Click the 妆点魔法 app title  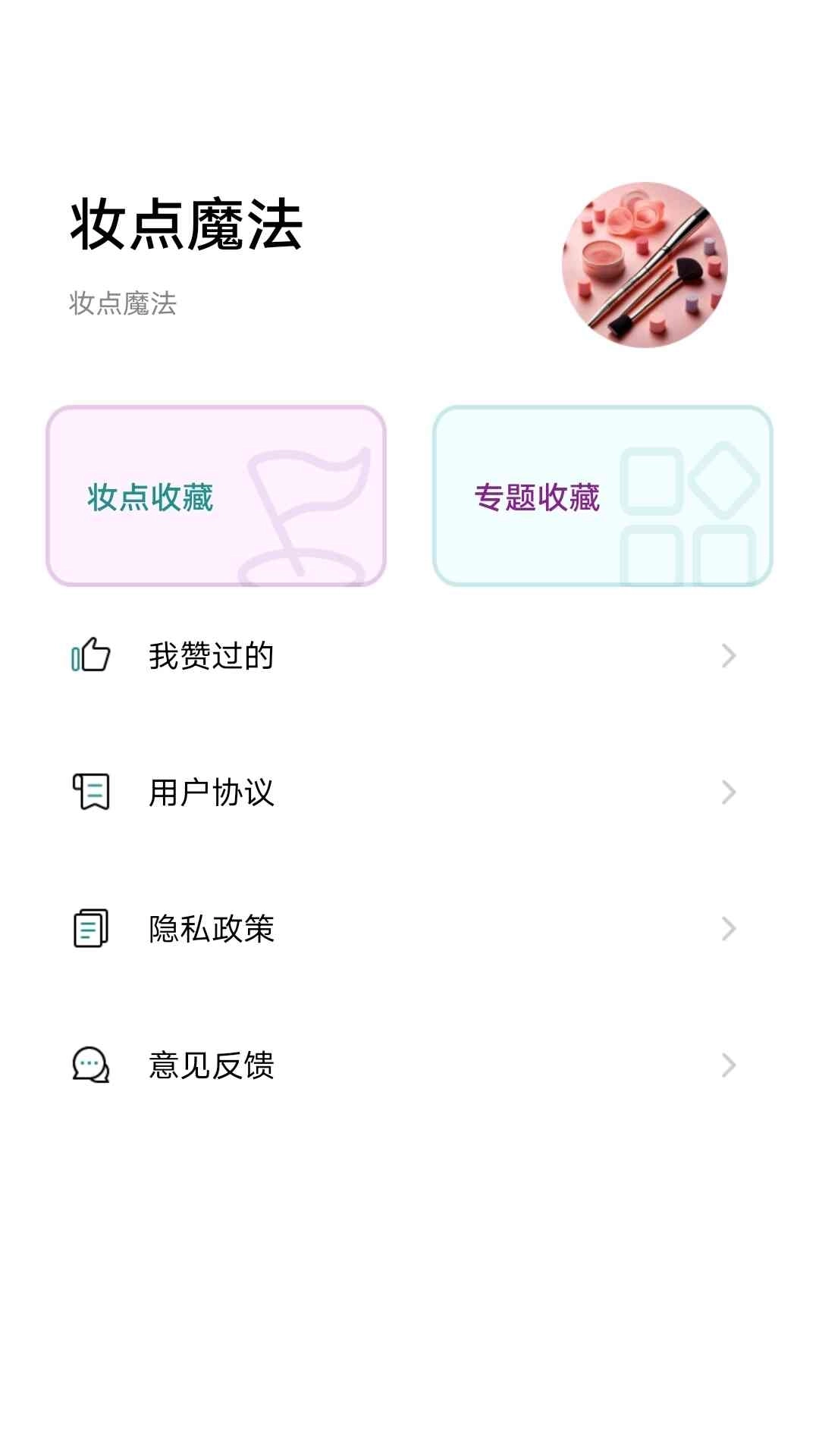tap(184, 227)
